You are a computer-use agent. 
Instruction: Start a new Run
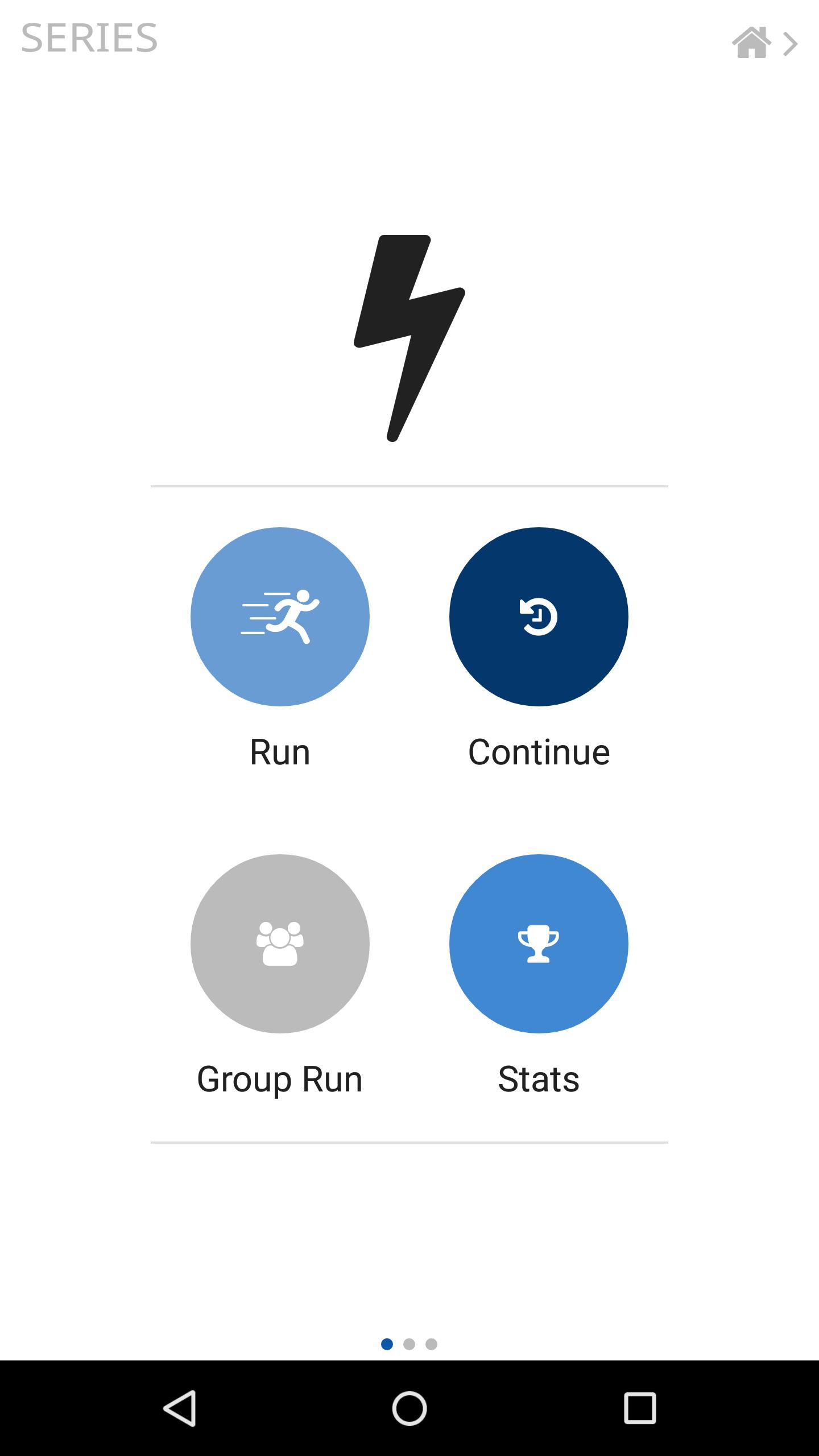tap(280, 617)
